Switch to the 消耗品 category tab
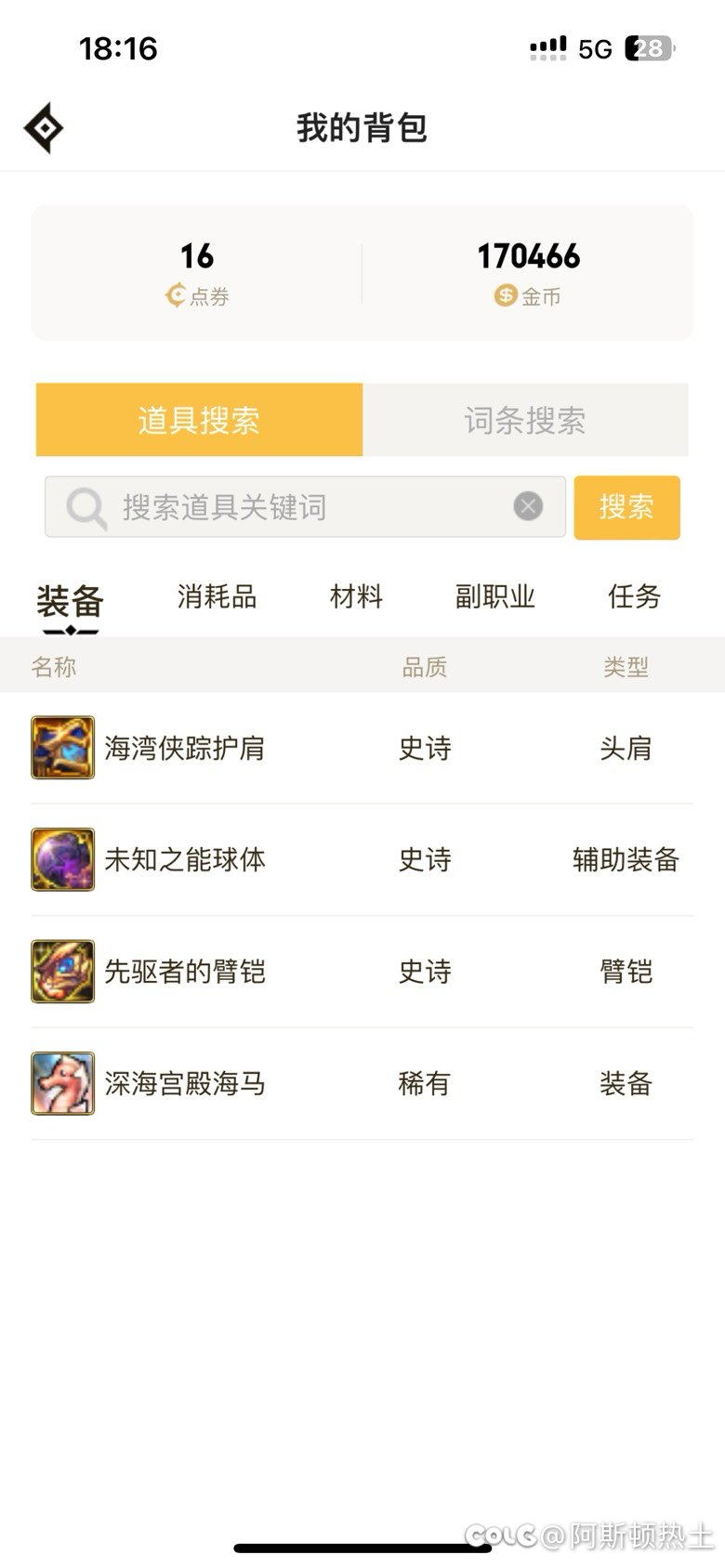 (217, 596)
